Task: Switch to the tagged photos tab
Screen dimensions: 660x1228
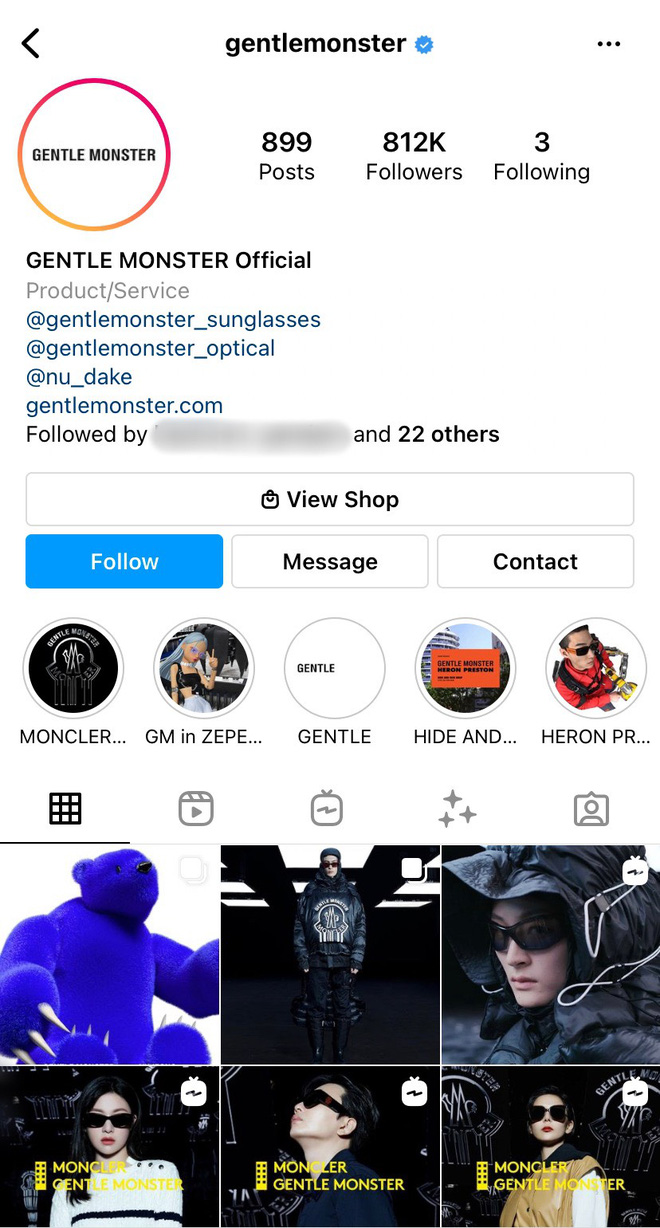Action: 591,809
